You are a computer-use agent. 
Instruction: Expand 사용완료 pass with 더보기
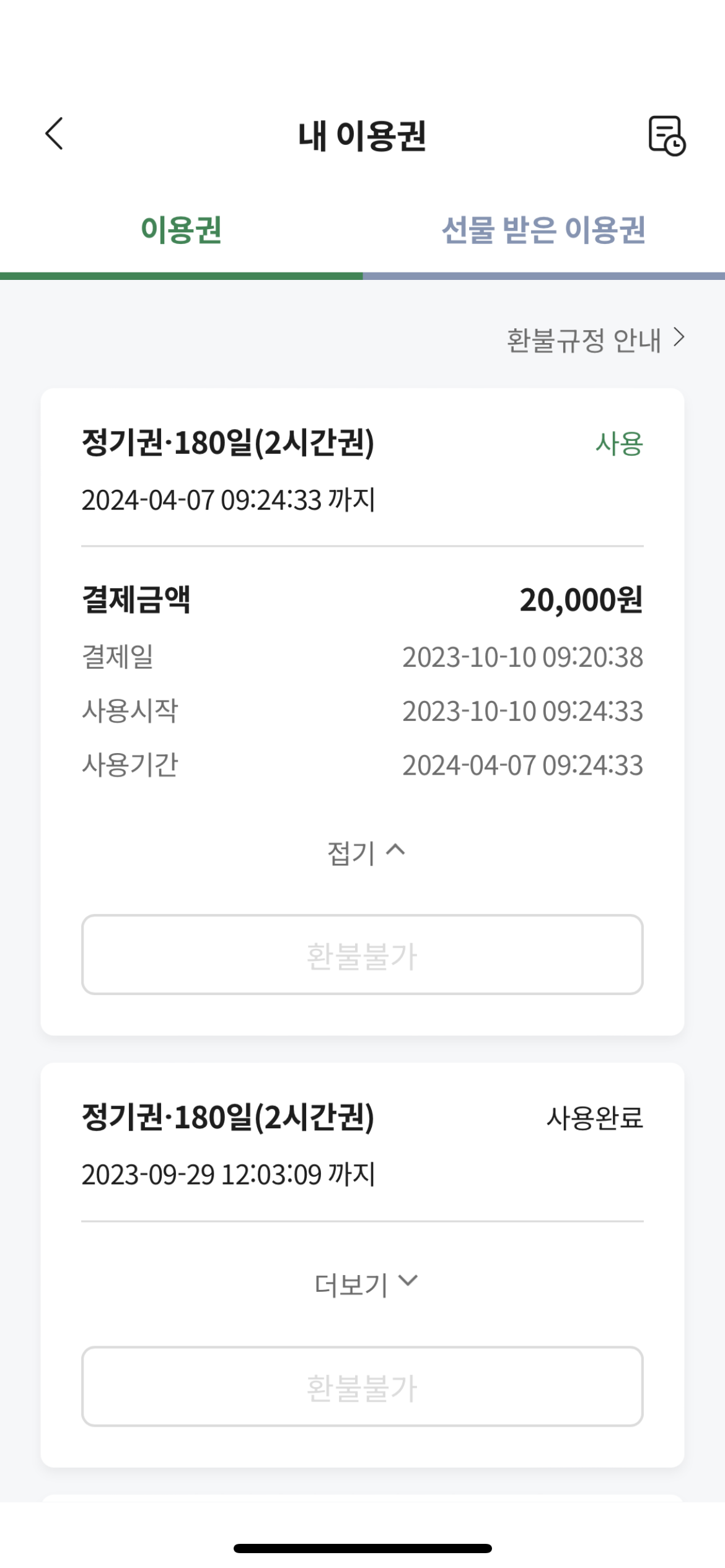click(364, 1284)
